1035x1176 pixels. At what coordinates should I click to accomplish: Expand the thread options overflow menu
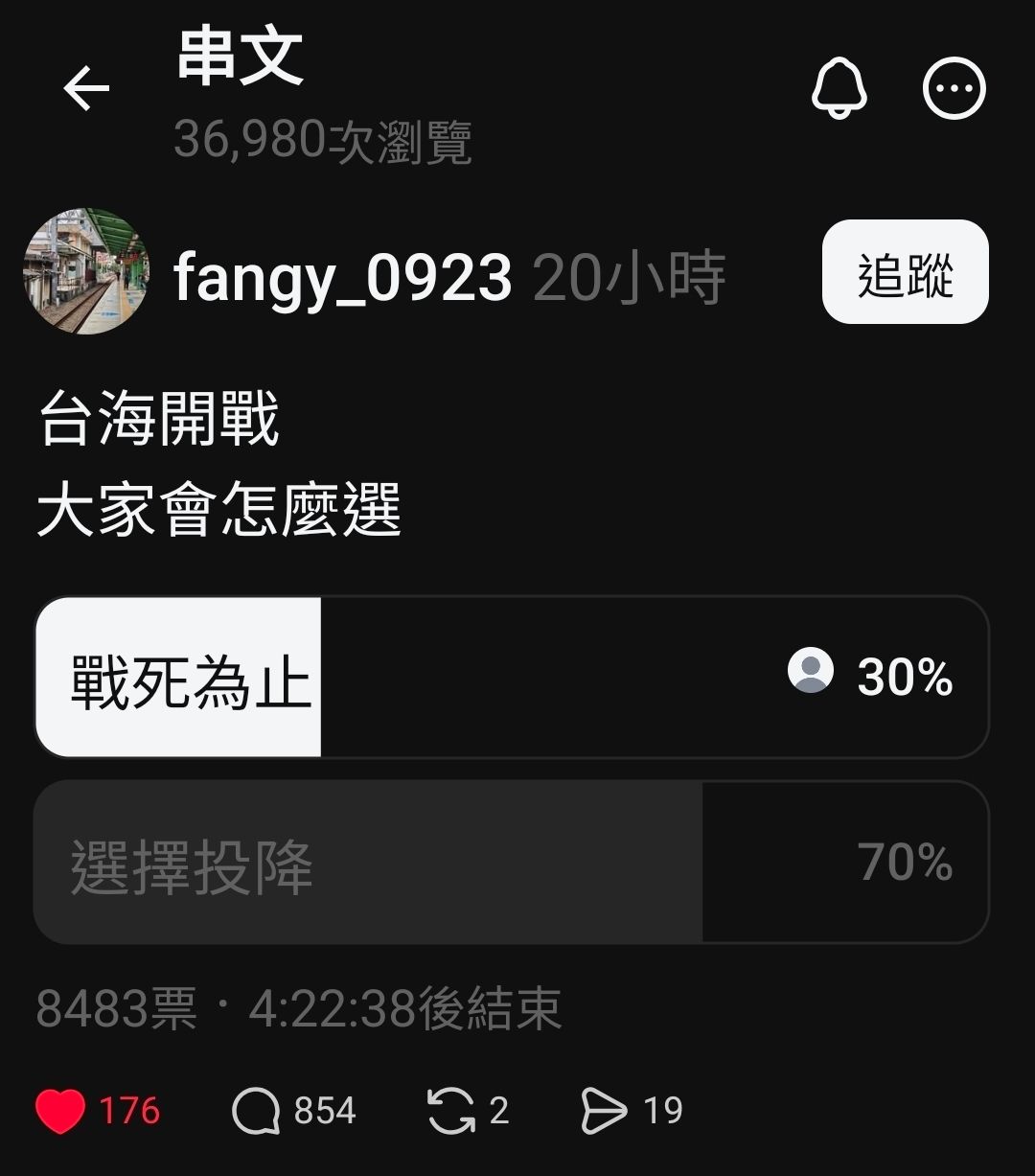click(954, 87)
